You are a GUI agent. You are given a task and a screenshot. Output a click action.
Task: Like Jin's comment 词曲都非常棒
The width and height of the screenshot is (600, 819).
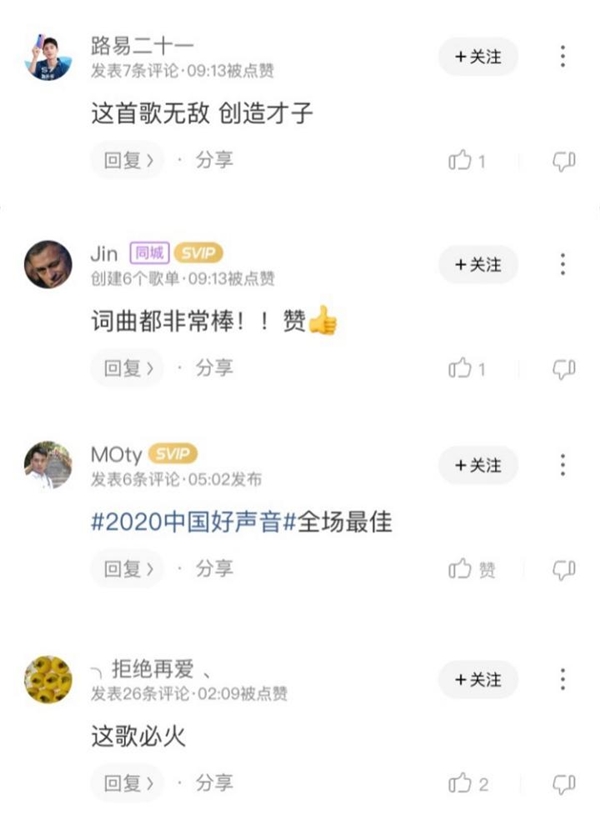point(467,369)
